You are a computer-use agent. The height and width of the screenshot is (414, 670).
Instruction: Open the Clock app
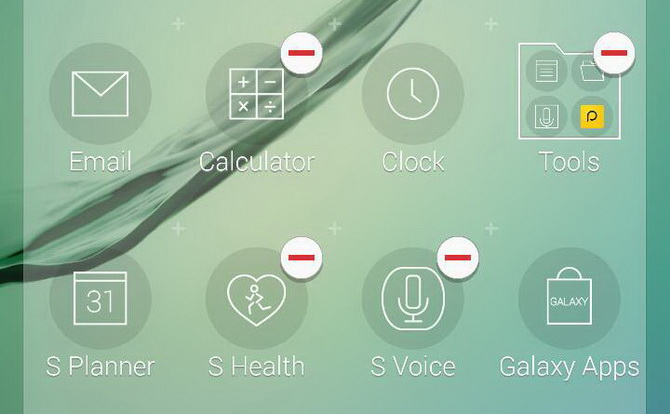click(412, 95)
